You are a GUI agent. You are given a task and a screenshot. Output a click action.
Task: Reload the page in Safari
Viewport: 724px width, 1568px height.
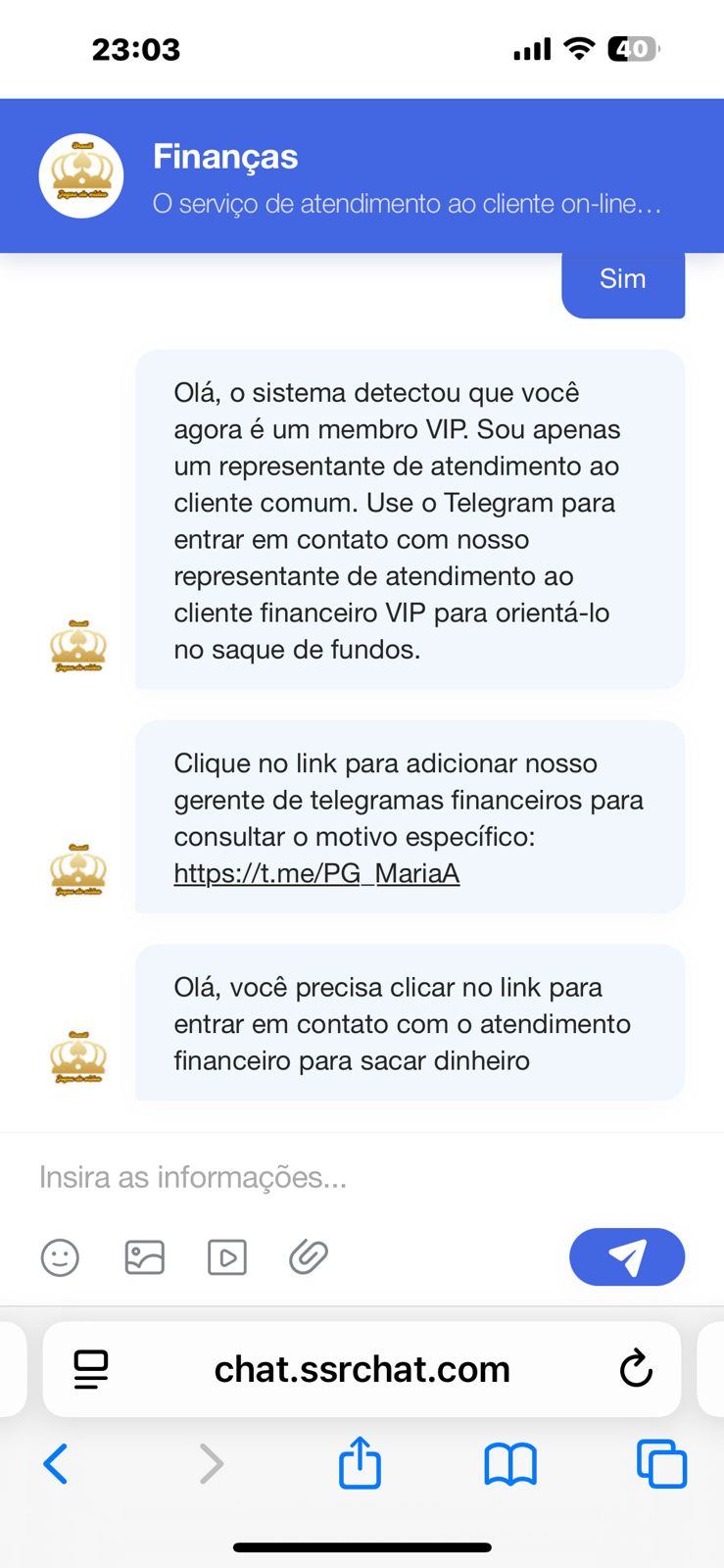(x=636, y=1369)
